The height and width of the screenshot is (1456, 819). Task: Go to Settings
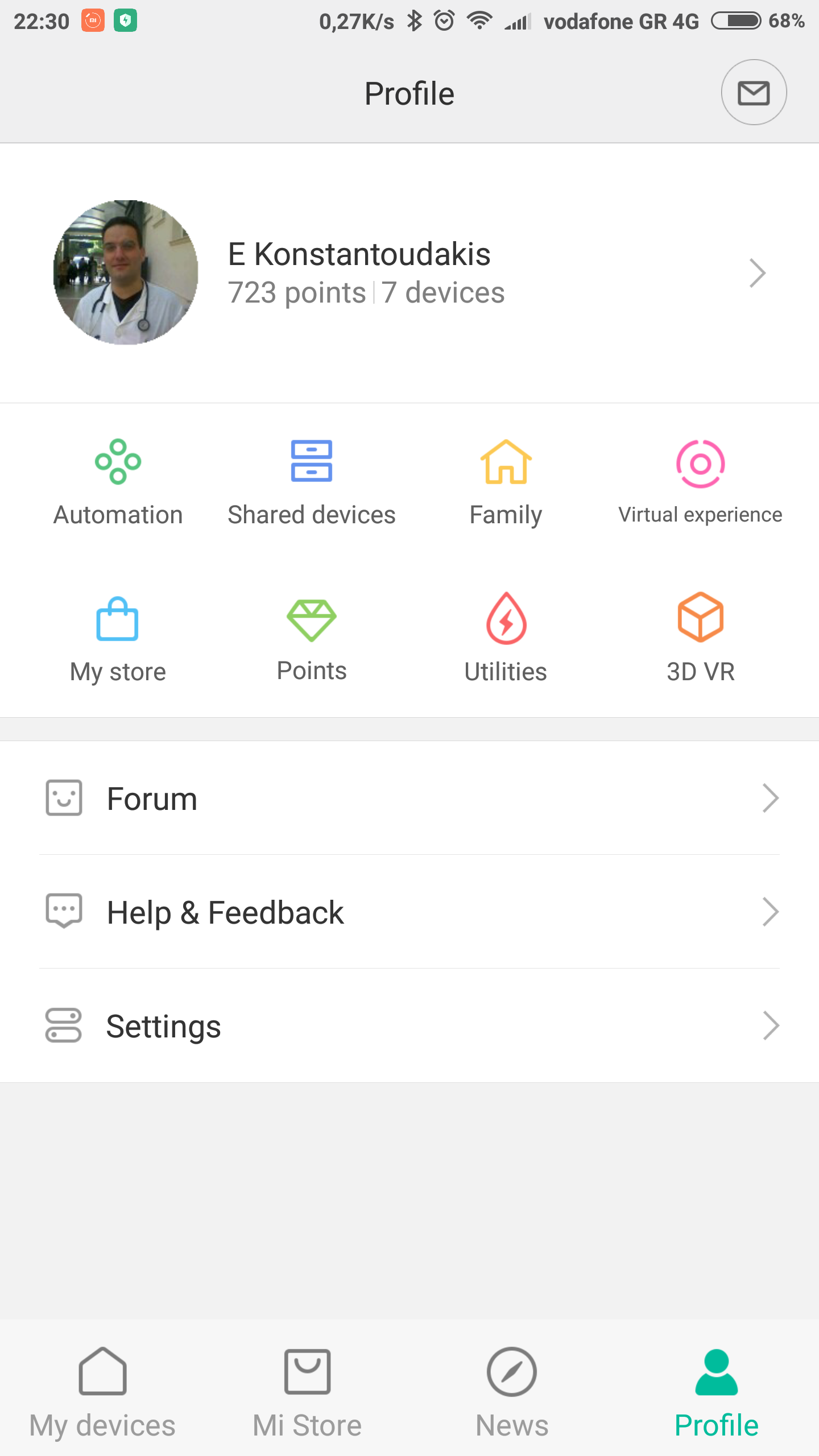409,1025
